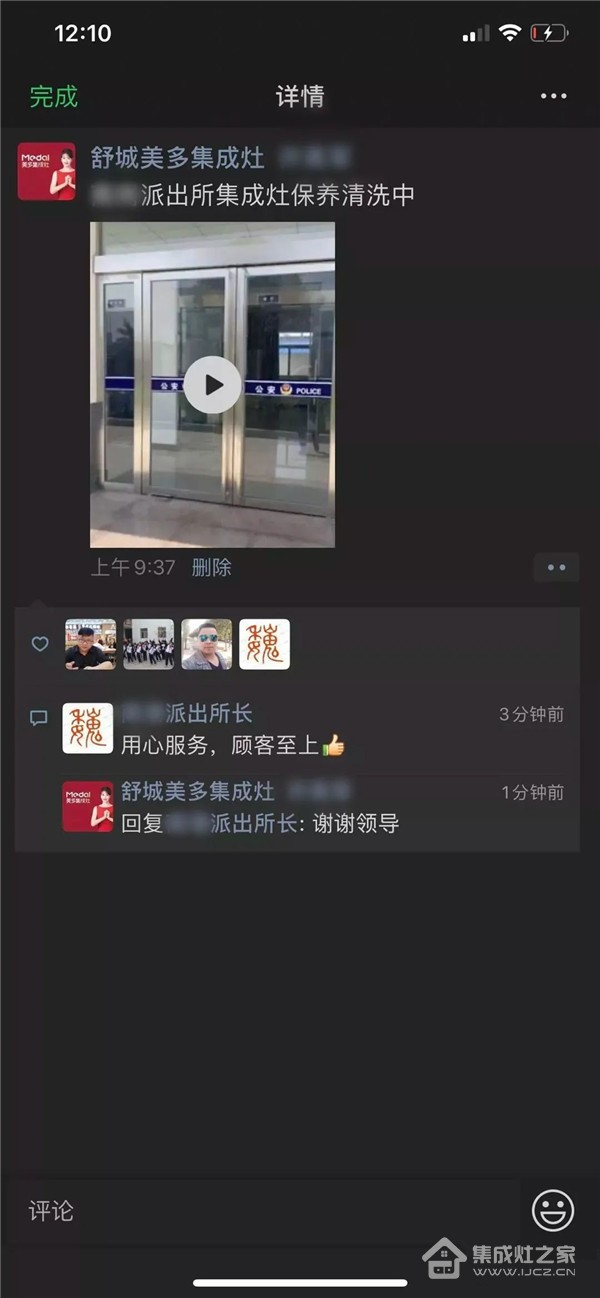Screen dimensions: 600x1298
Task: Tap the 用心服务，顾客至上 comment to reply
Action: tap(233, 745)
